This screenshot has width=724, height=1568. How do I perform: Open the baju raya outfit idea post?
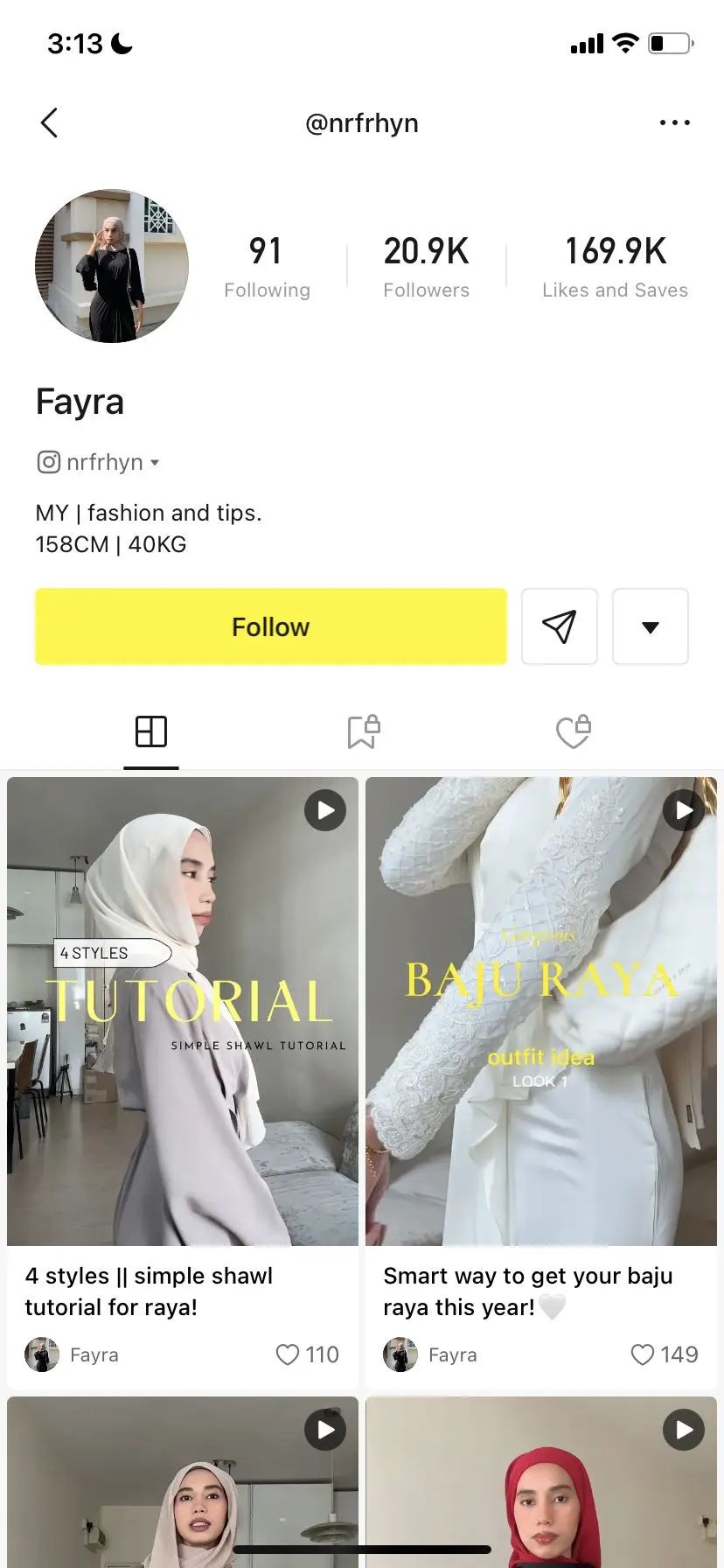540,1011
